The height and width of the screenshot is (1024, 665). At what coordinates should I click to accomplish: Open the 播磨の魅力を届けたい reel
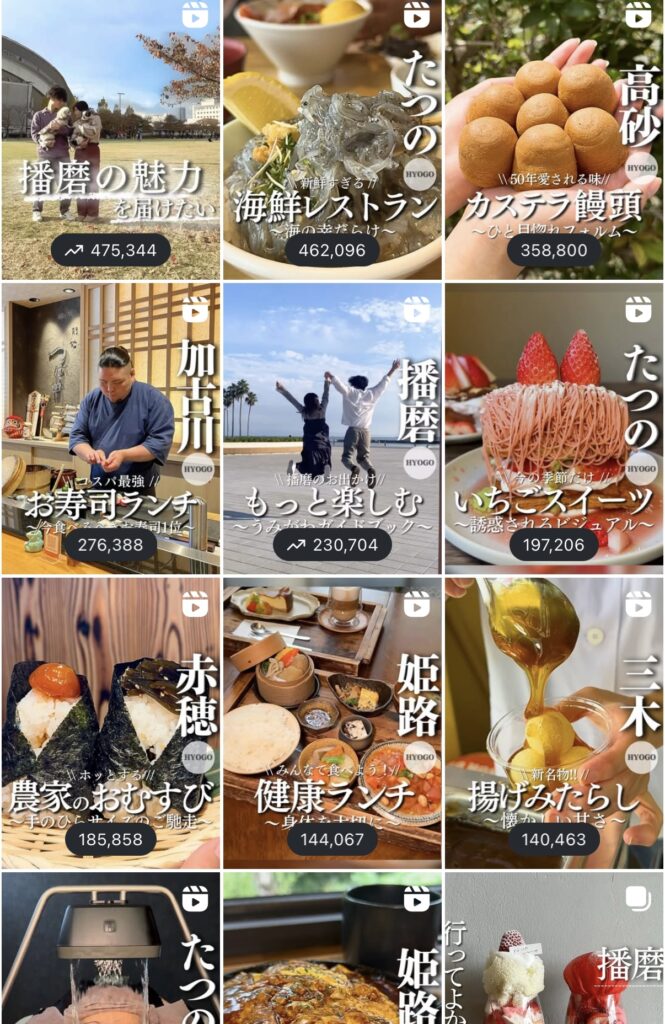click(x=110, y=140)
